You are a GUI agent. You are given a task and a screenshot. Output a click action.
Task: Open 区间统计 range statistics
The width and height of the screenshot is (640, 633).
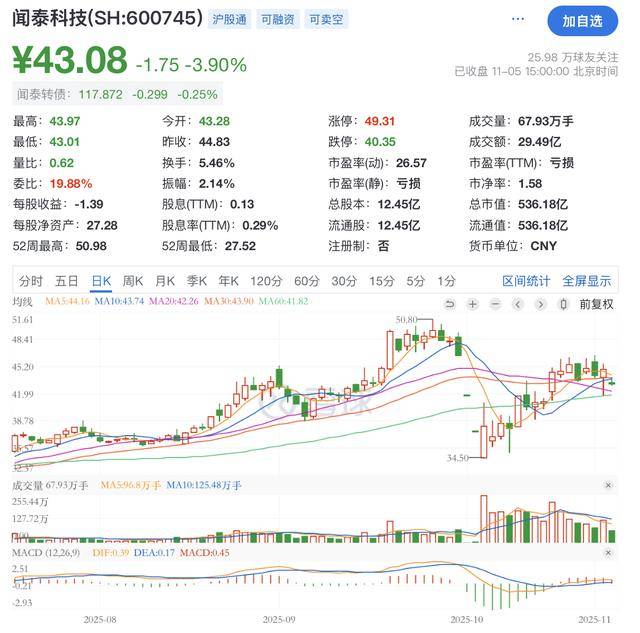[526, 281]
